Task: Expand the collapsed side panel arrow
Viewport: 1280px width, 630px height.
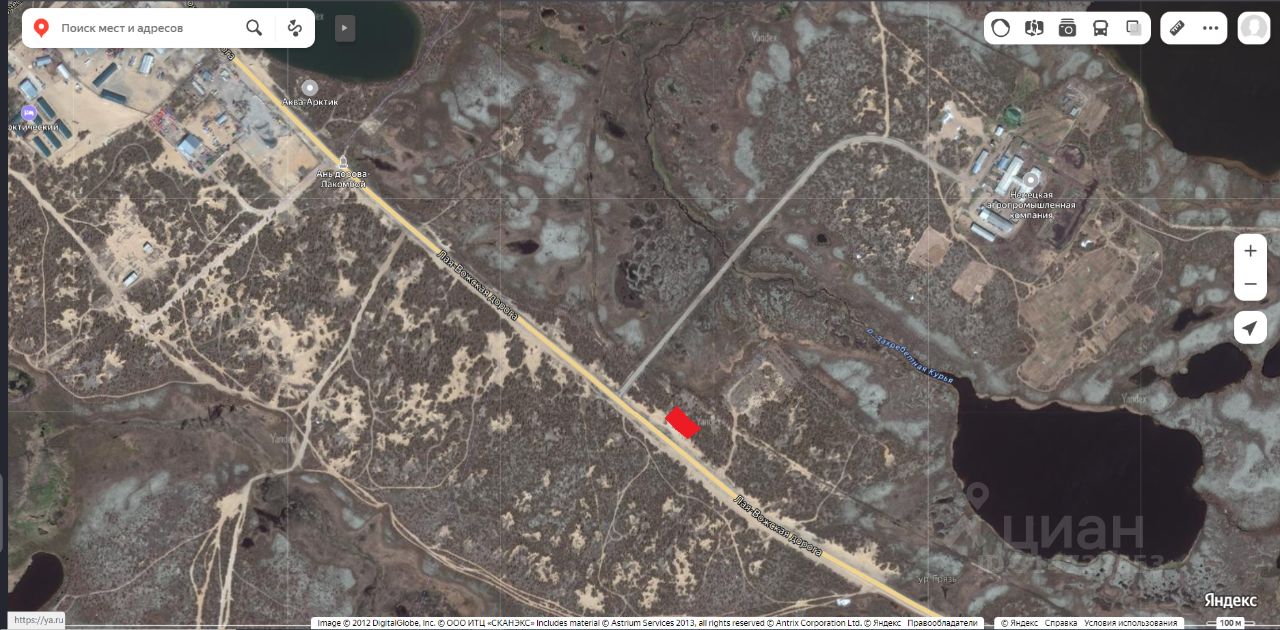Action: pos(344,28)
